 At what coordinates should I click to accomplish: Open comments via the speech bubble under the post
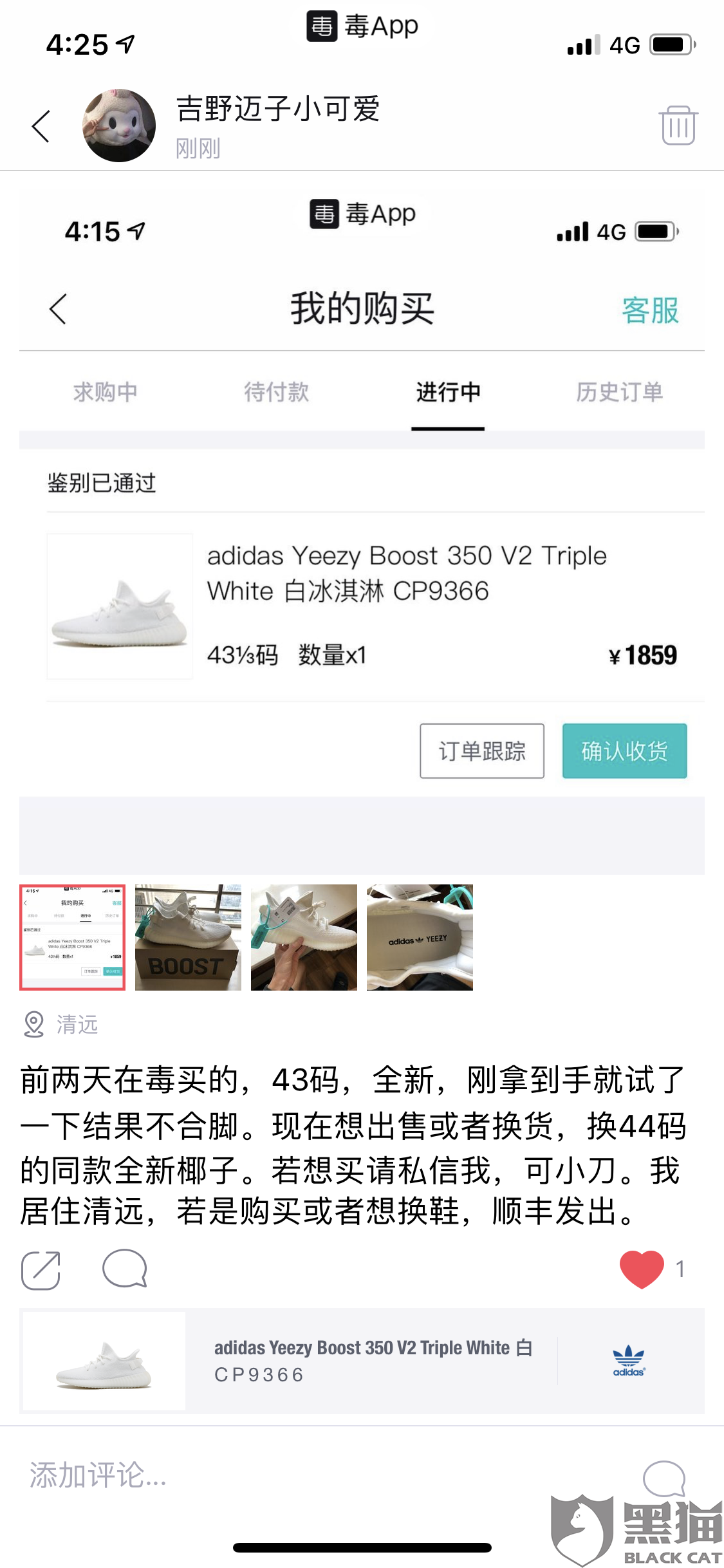(x=125, y=1269)
